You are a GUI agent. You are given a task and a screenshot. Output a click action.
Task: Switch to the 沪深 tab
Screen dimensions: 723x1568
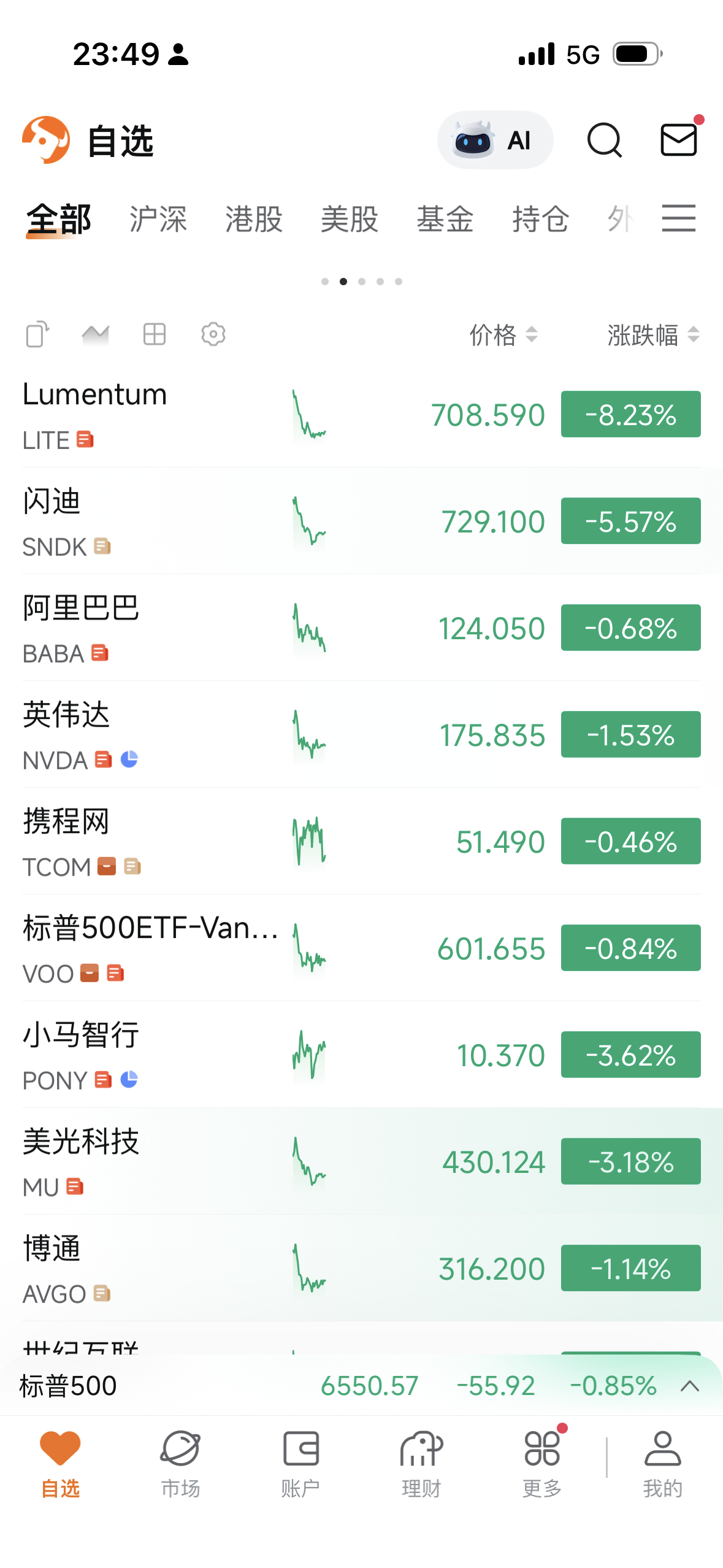[x=158, y=219]
